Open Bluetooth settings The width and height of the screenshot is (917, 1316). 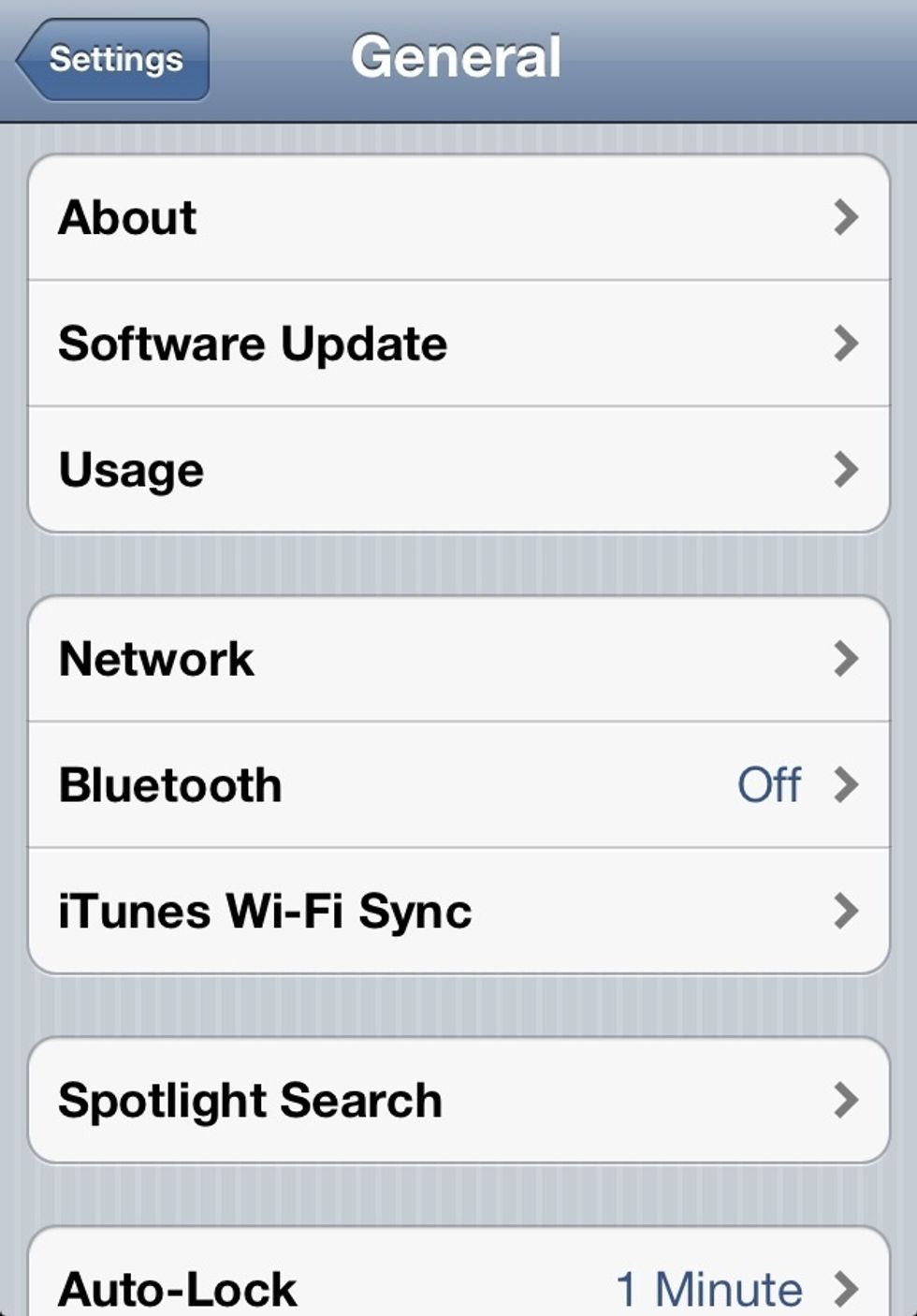(458, 784)
